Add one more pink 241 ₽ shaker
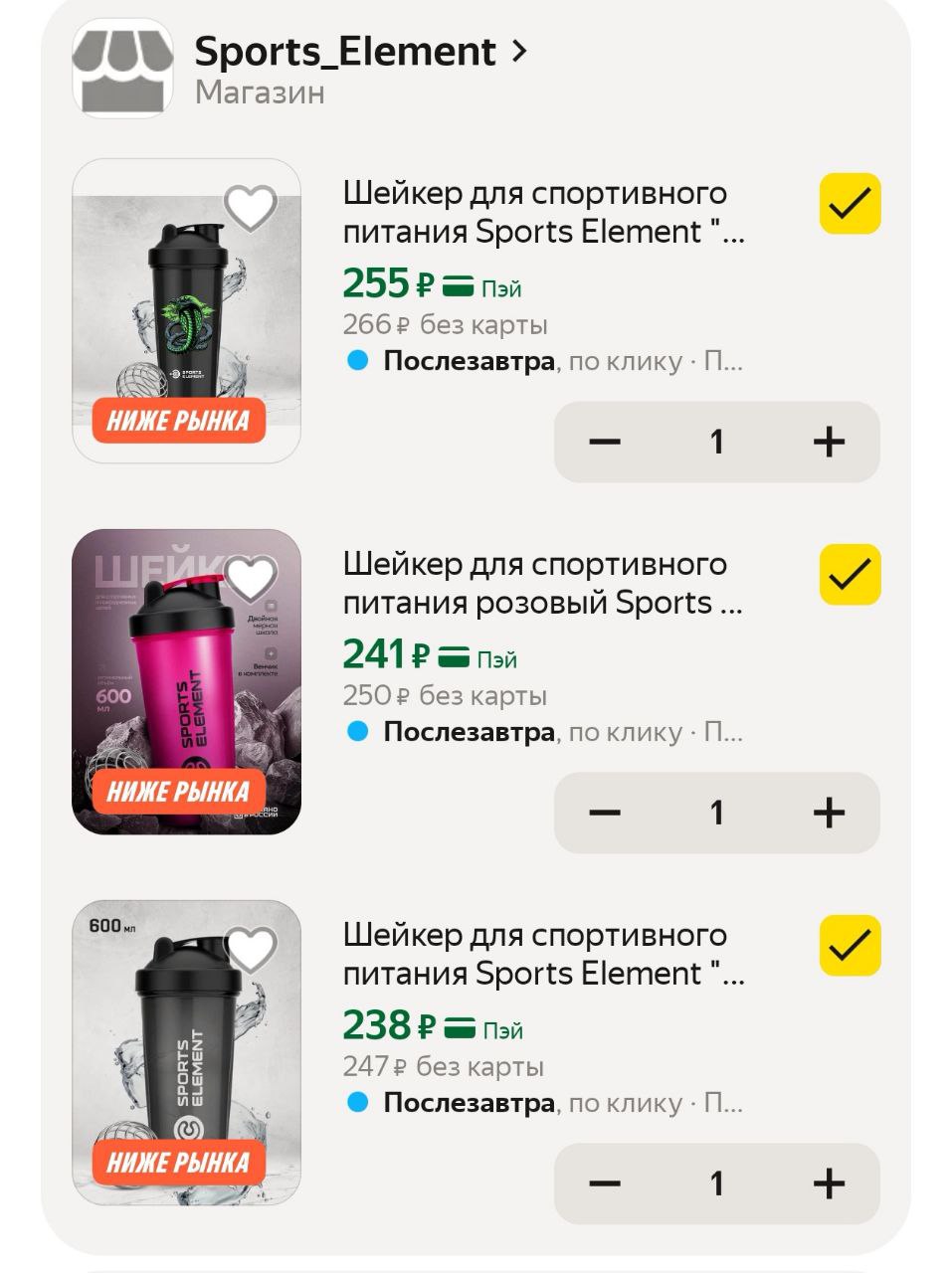This screenshot has height=1273, width=952. click(829, 813)
